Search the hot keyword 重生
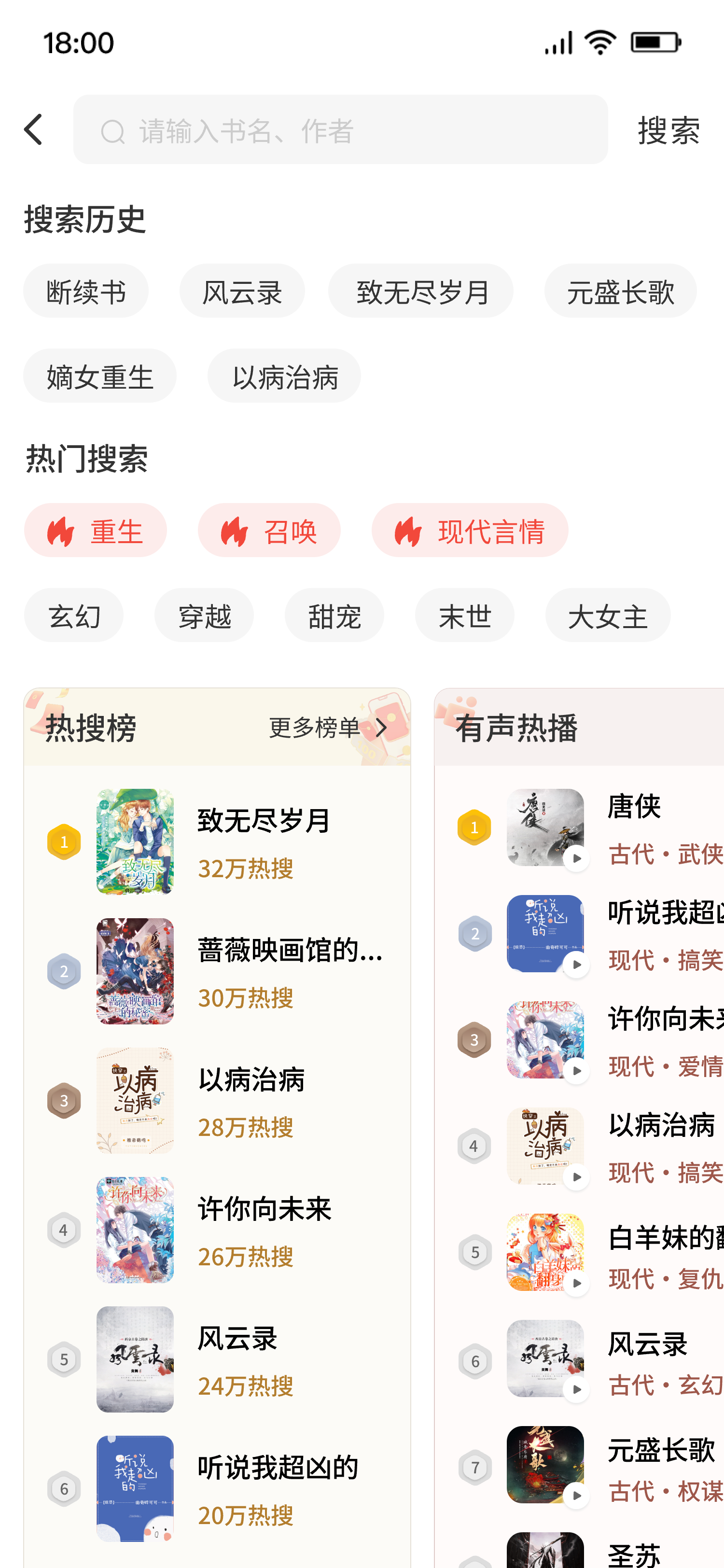The width and height of the screenshot is (724, 1568). click(96, 531)
